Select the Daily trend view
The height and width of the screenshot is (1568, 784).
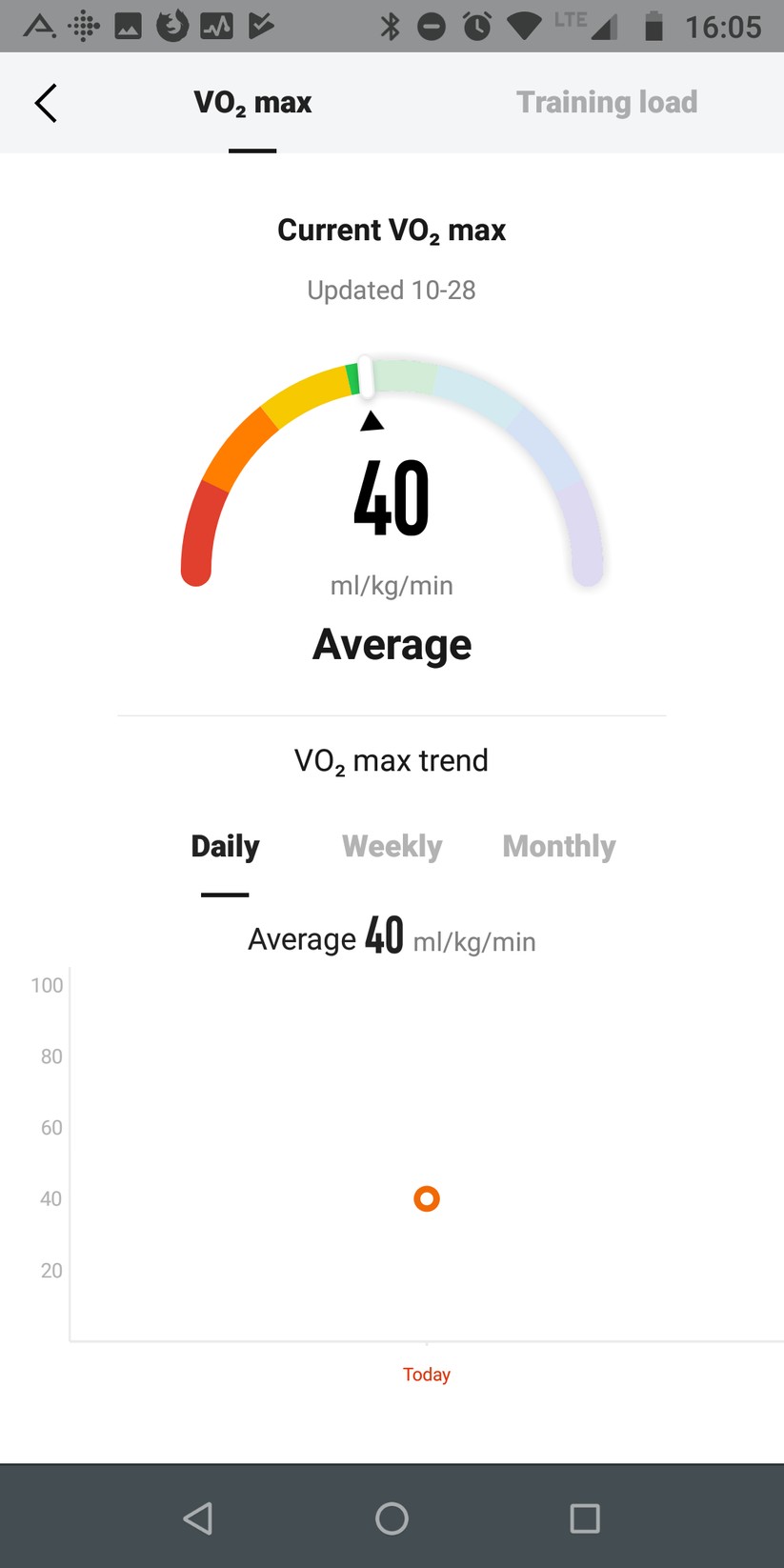(225, 846)
